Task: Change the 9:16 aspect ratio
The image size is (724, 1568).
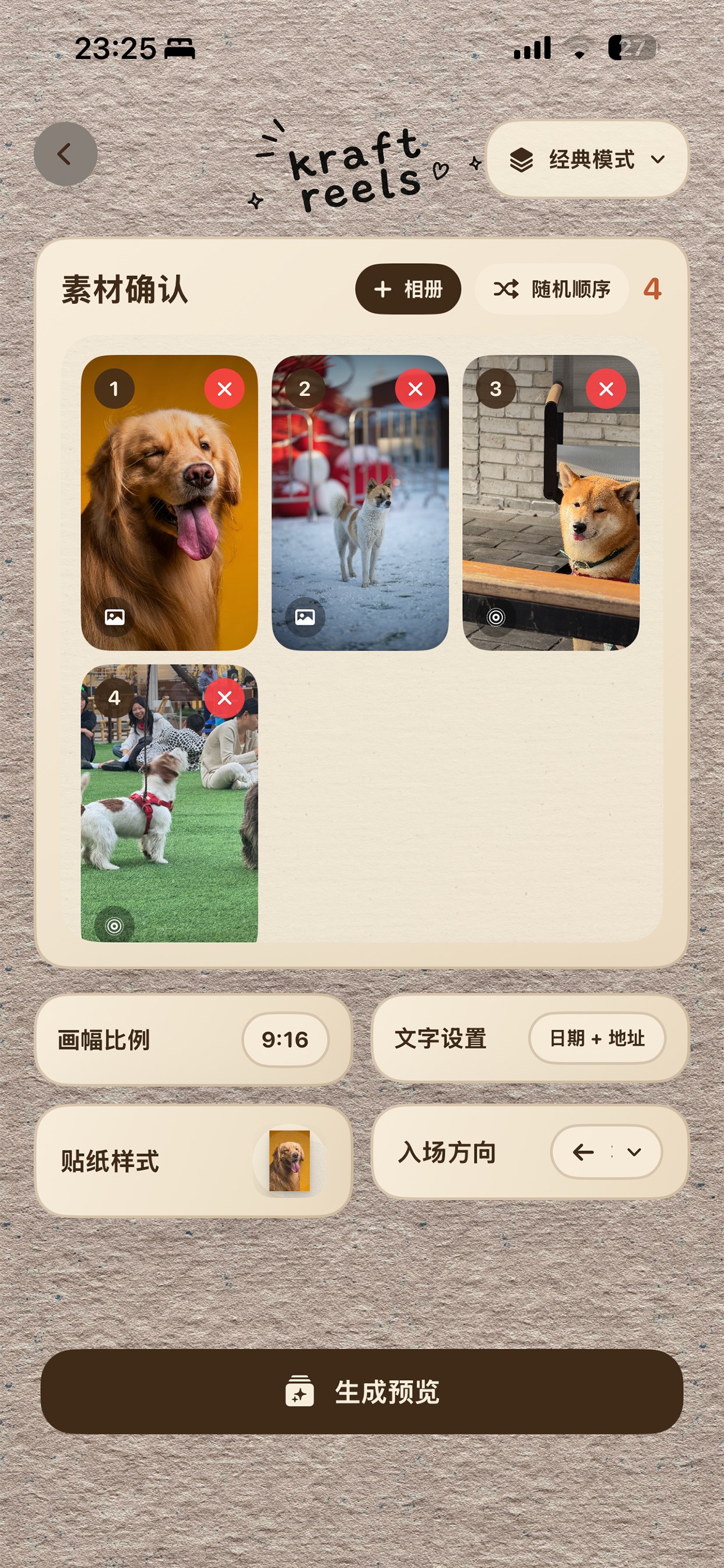Action: pyautogui.click(x=285, y=1039)
